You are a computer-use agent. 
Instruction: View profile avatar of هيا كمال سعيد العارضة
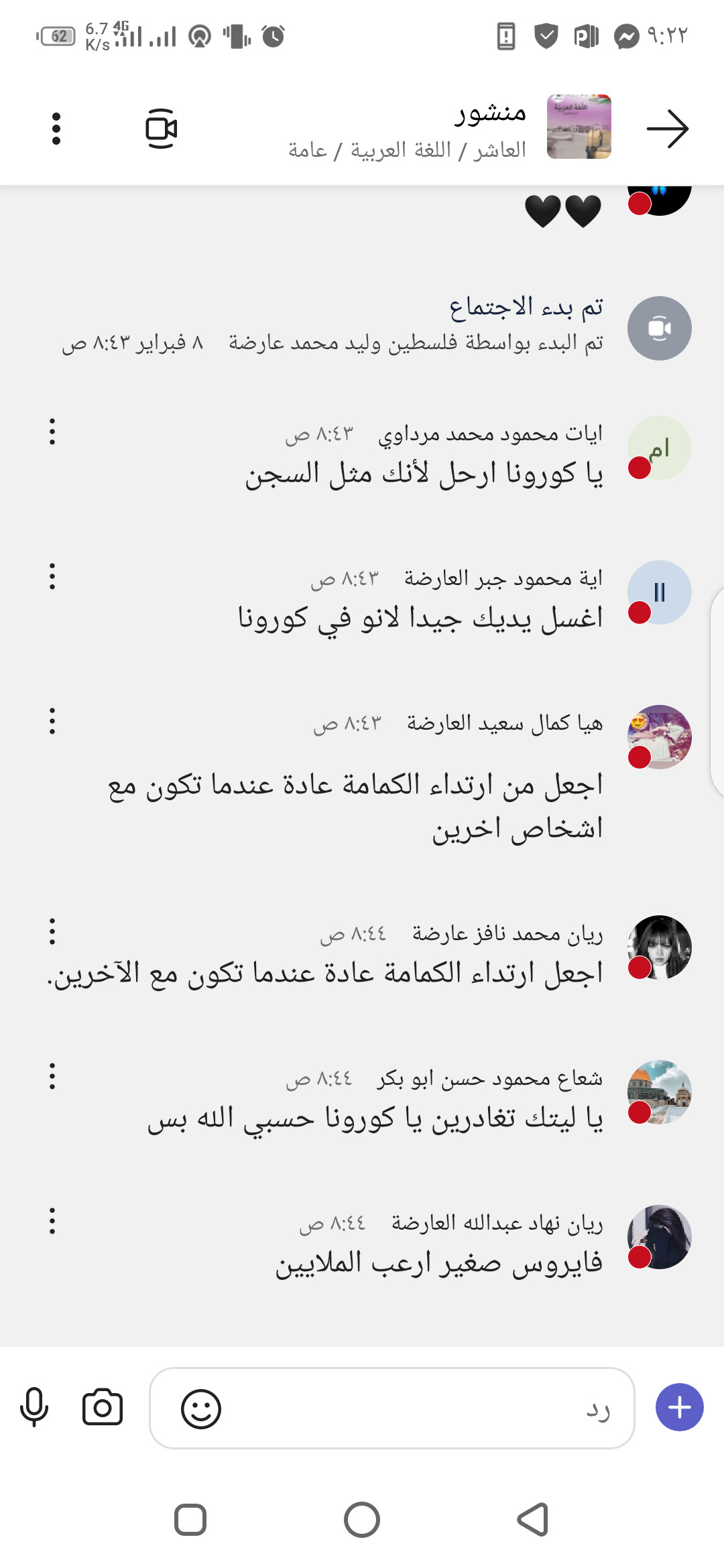659,737
